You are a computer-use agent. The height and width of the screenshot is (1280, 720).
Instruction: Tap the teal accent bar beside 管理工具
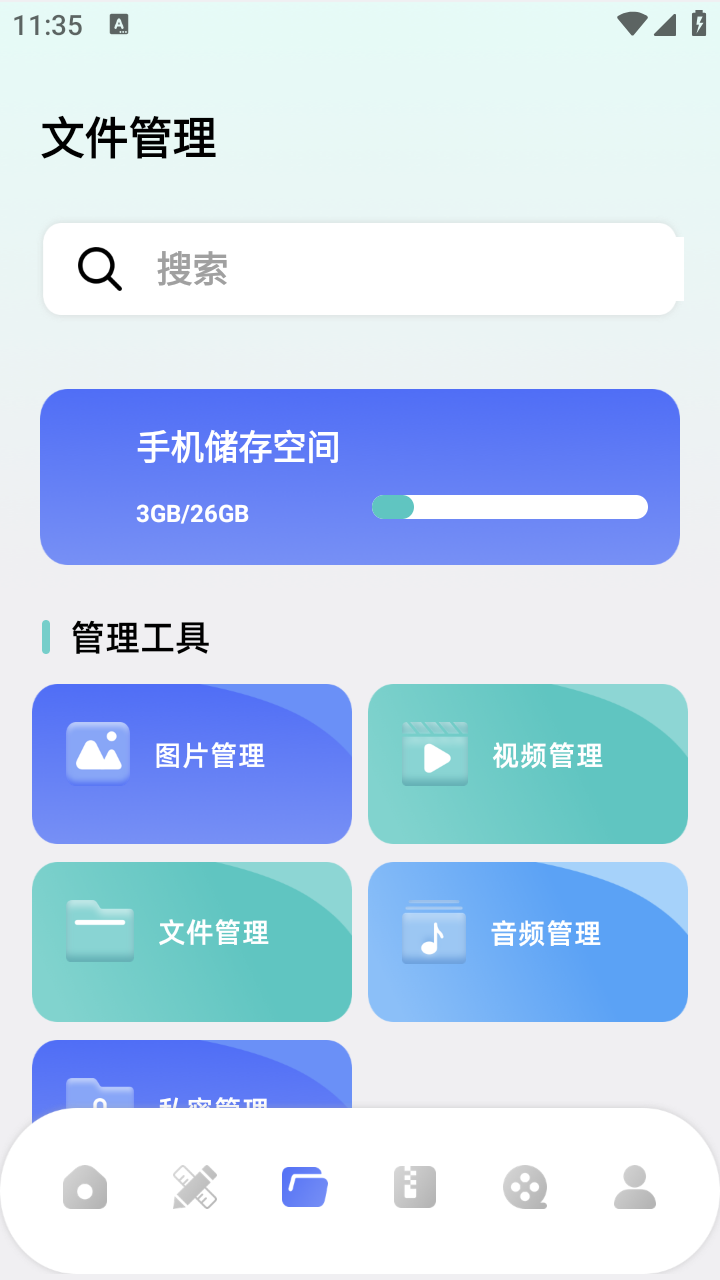click(x=45, y=636)
